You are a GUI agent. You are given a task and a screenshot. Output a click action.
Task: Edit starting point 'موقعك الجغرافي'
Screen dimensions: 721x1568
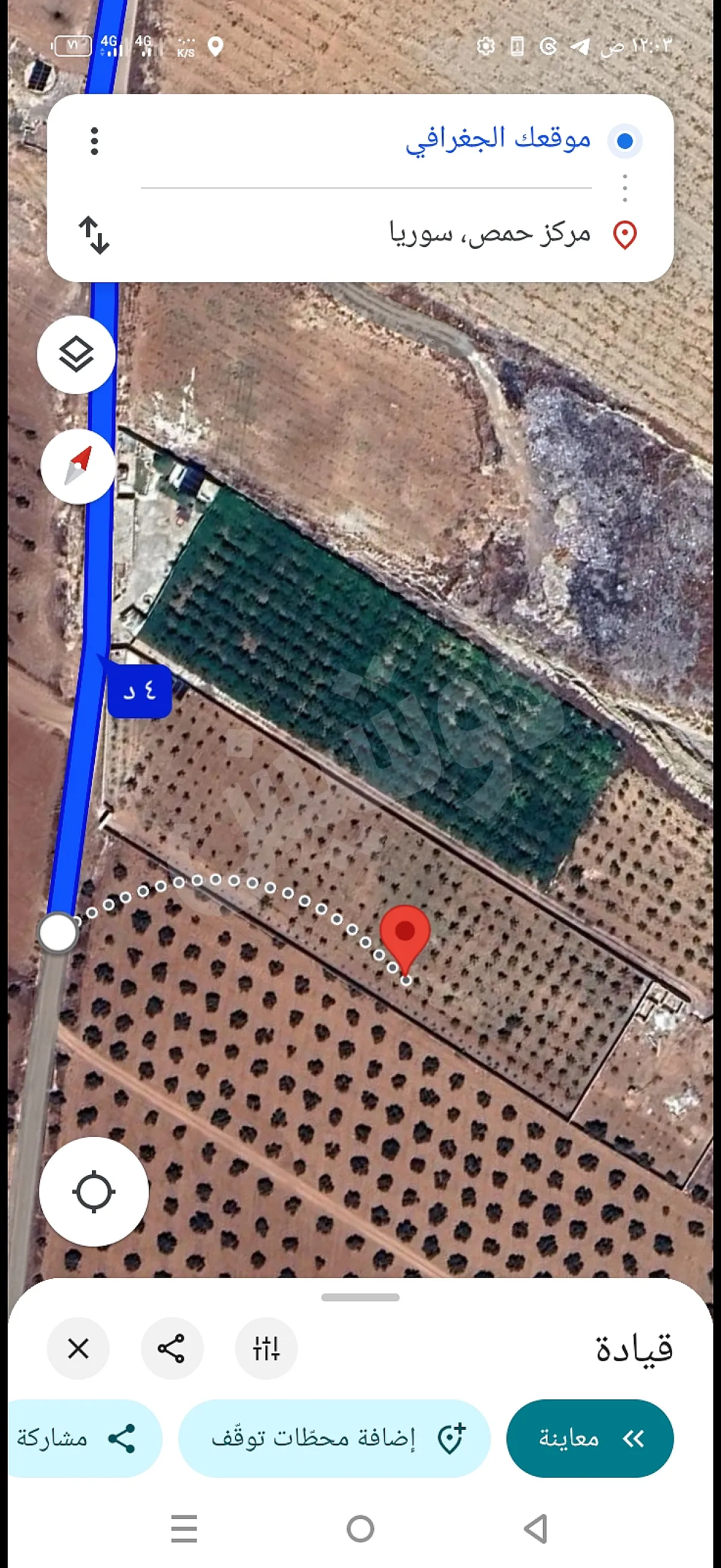497,139
